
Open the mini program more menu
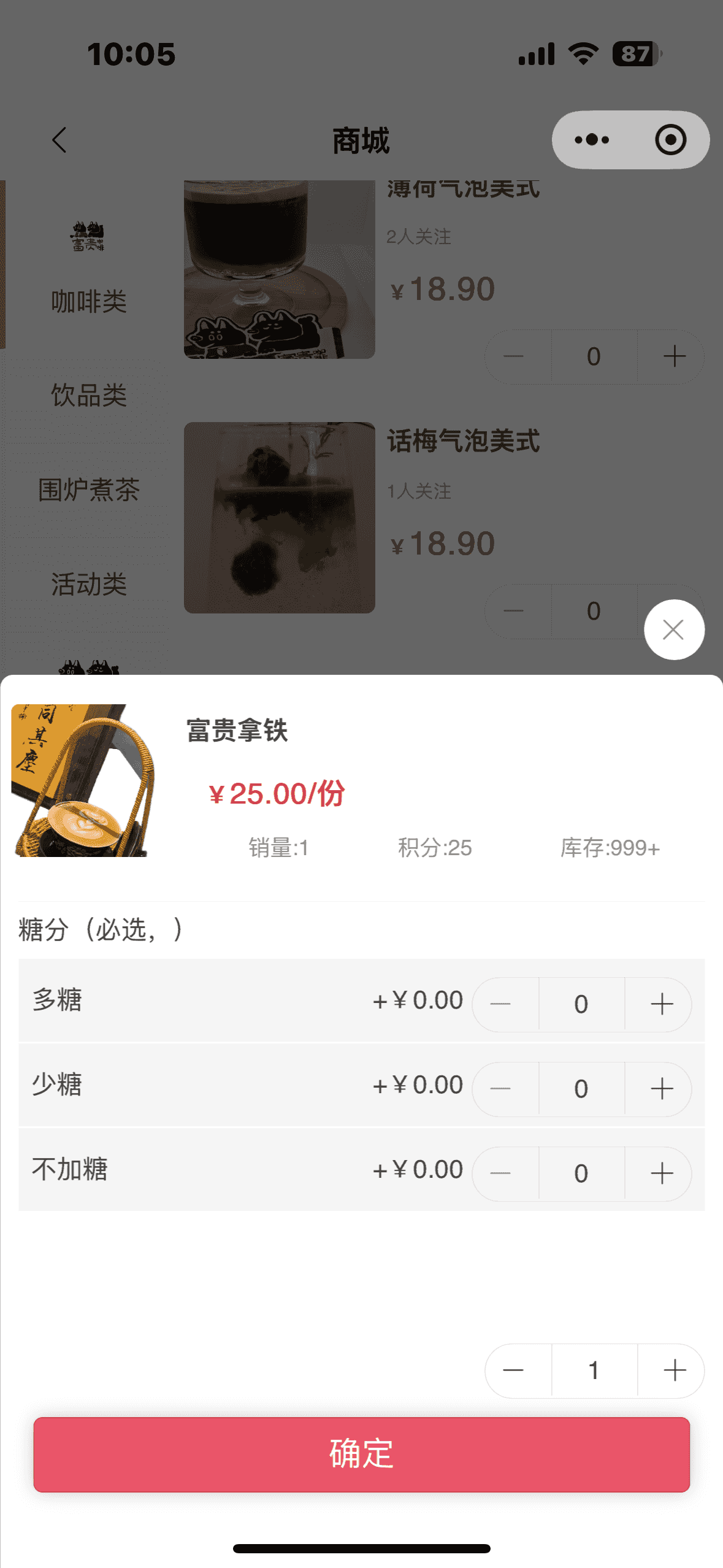point(592,140)
